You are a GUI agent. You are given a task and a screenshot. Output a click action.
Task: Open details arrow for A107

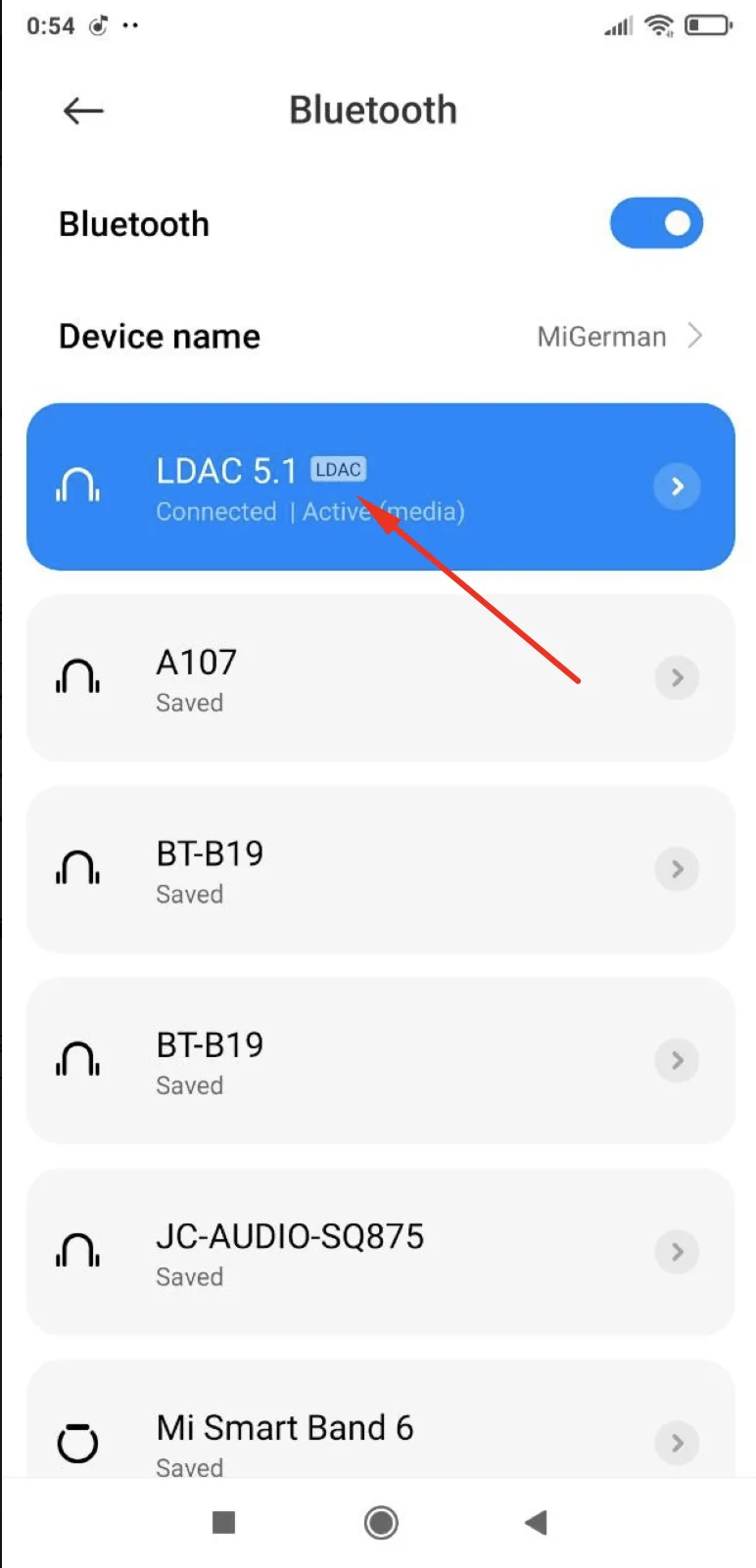(677, 677)
